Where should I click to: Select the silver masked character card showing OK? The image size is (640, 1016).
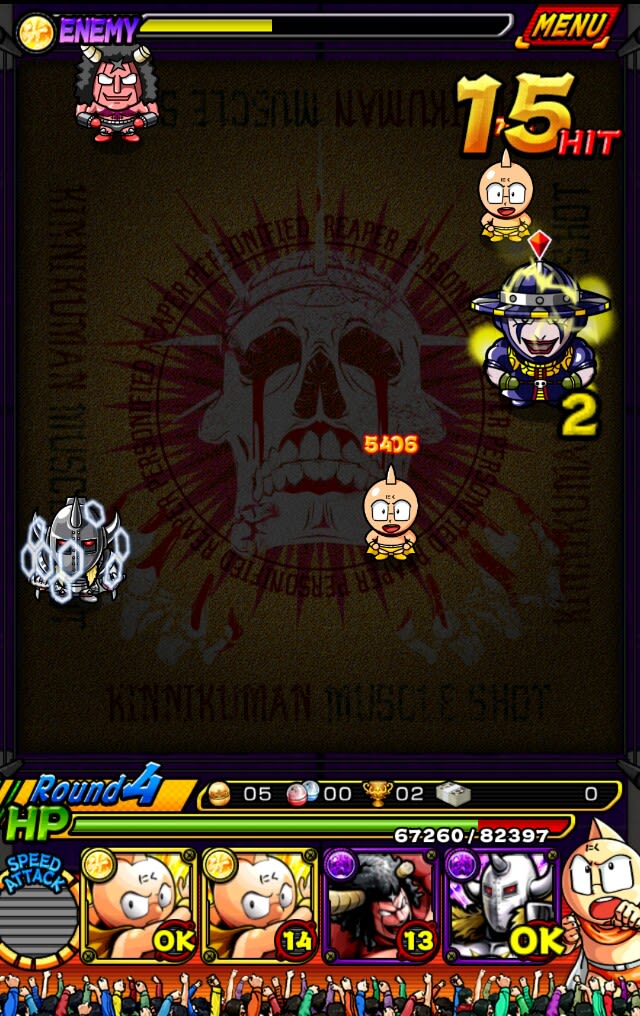click(x=501, y=904)
